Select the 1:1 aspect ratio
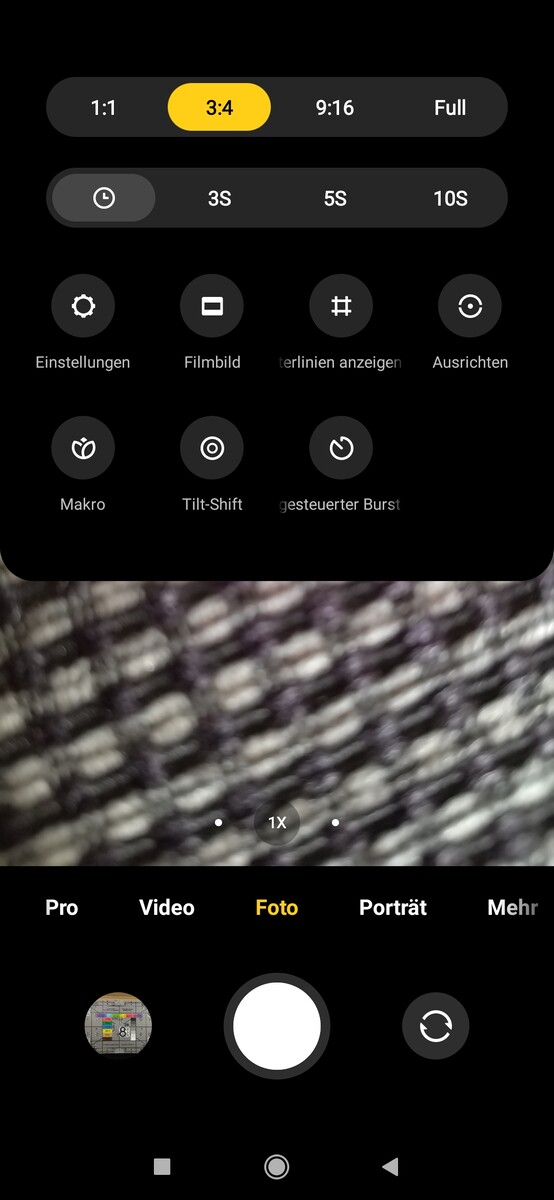This screenshot has width=554, height=1200. tap(104, 107)
